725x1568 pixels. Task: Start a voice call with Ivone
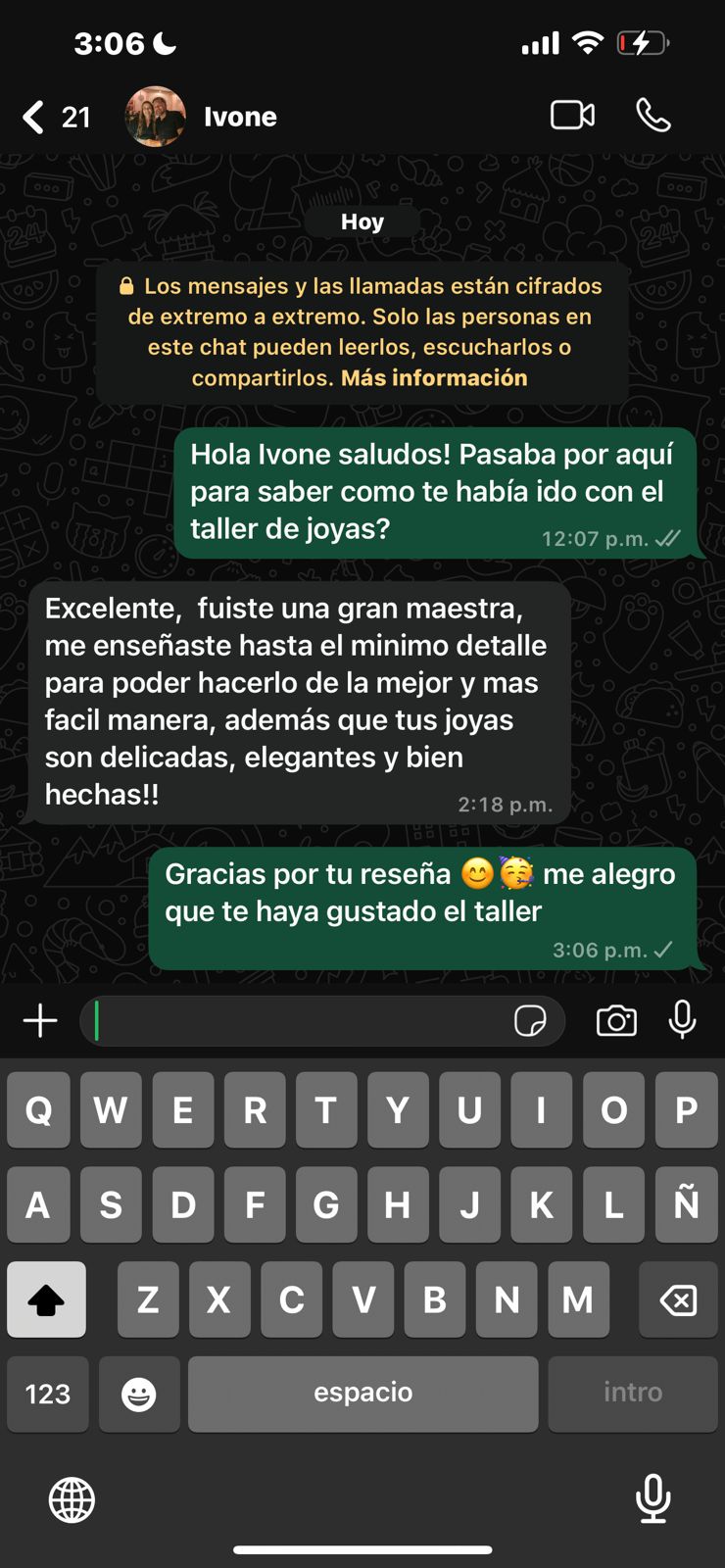coord(652,116)
